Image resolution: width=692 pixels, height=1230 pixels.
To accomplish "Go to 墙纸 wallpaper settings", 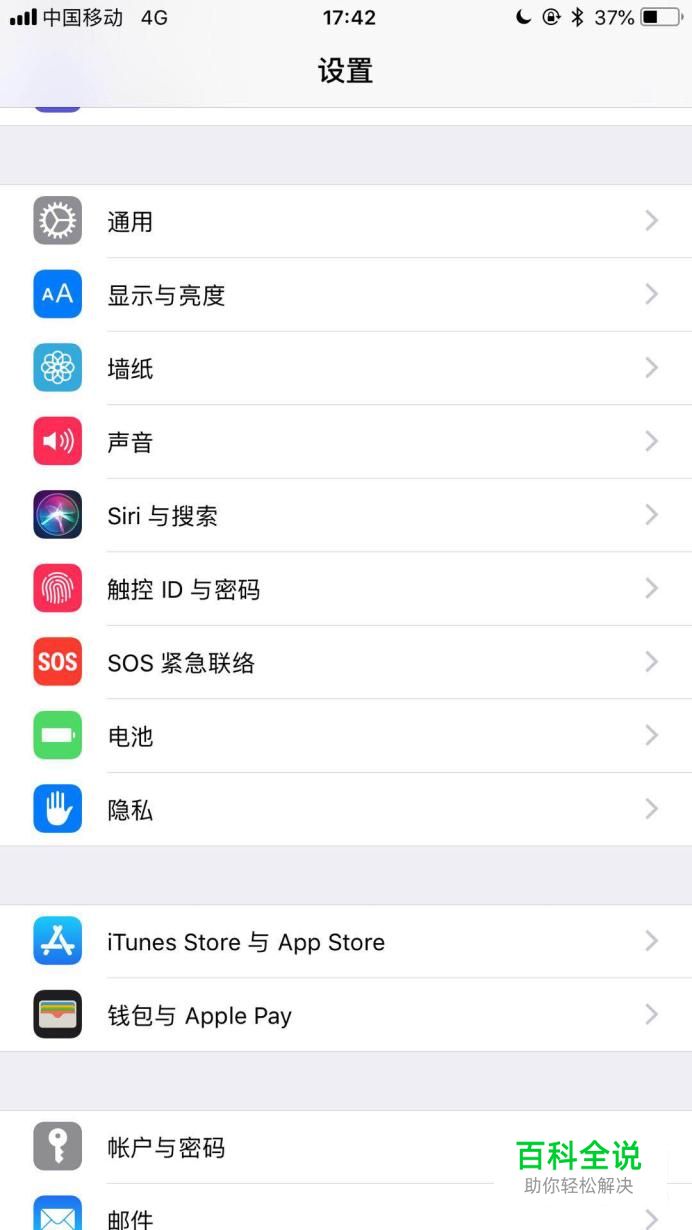I will (x=345, y=368).
